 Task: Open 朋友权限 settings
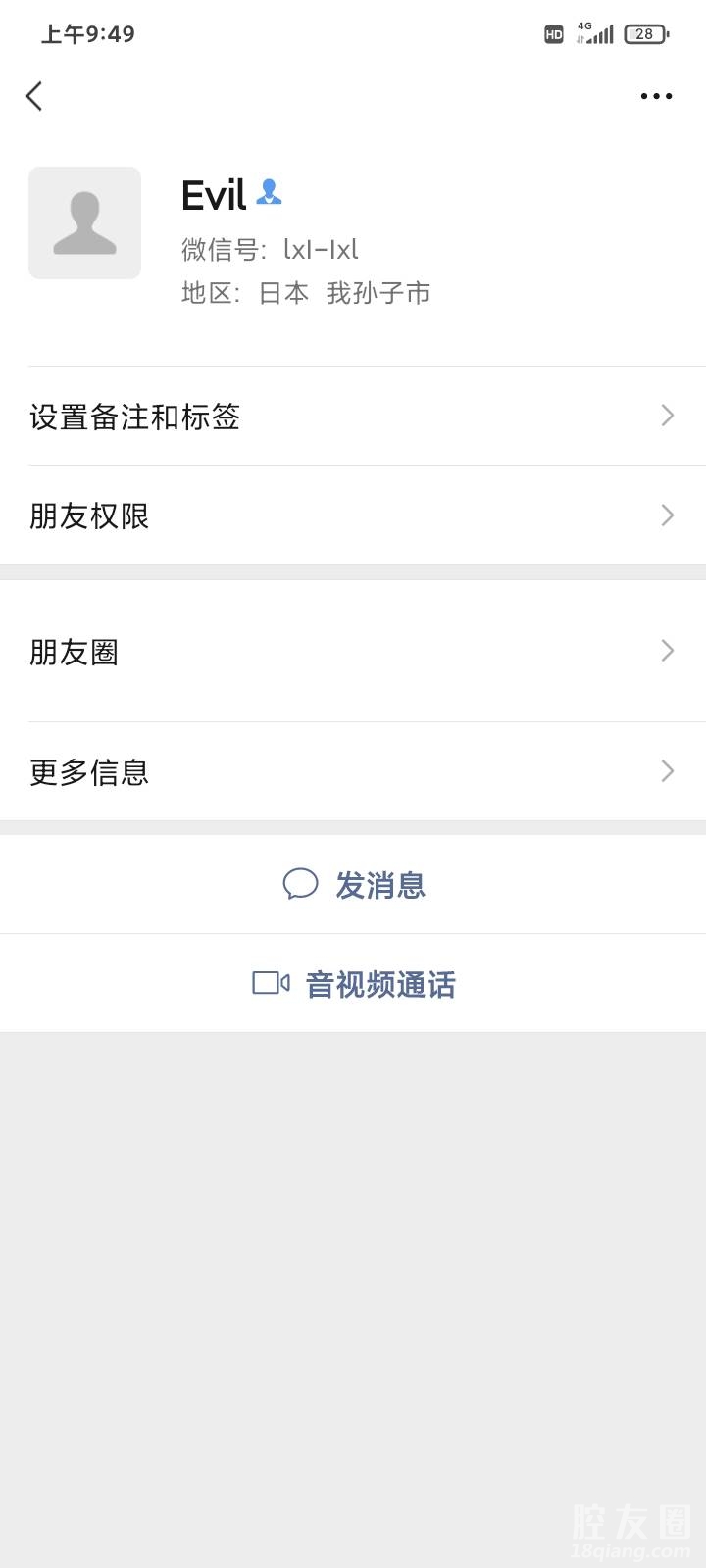[353, 515]
